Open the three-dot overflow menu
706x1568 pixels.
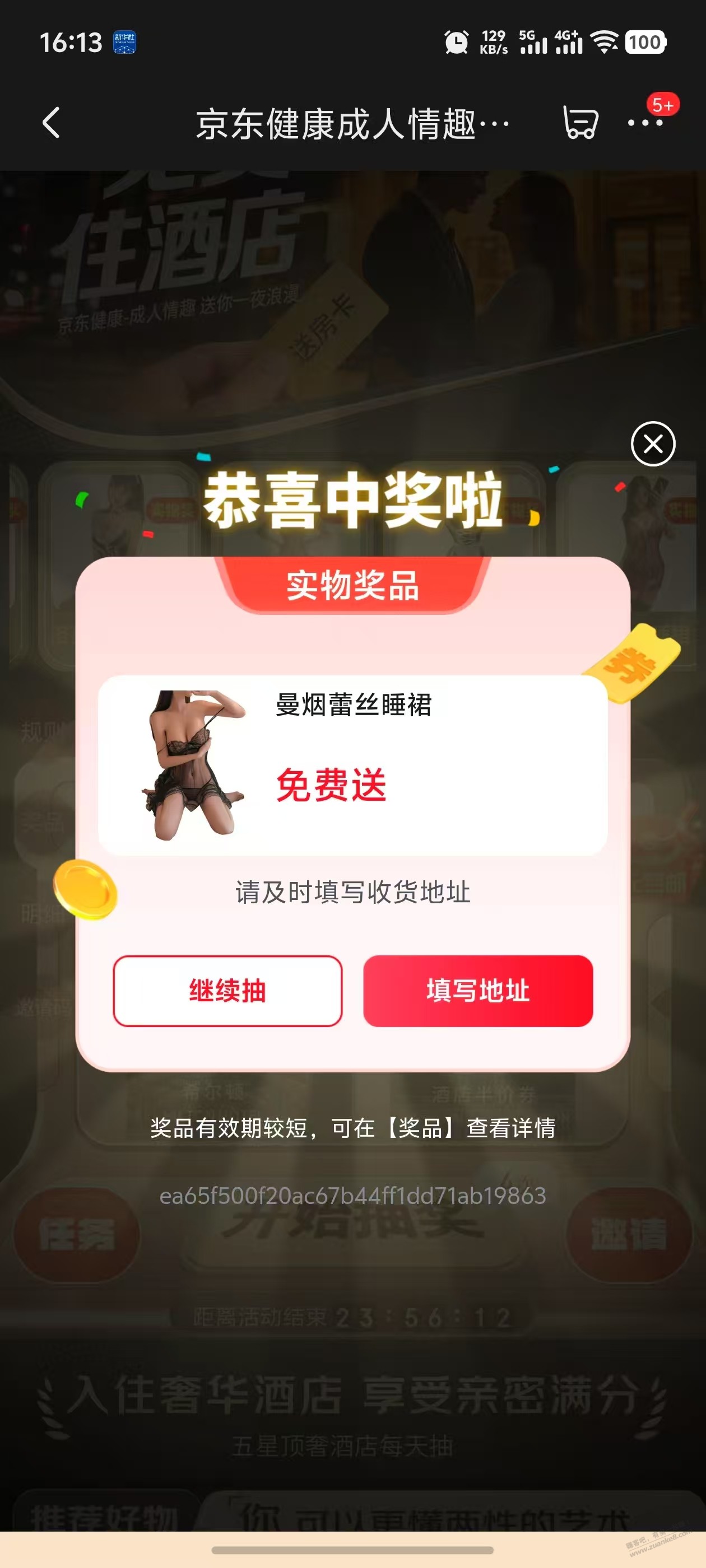(645, 123)
